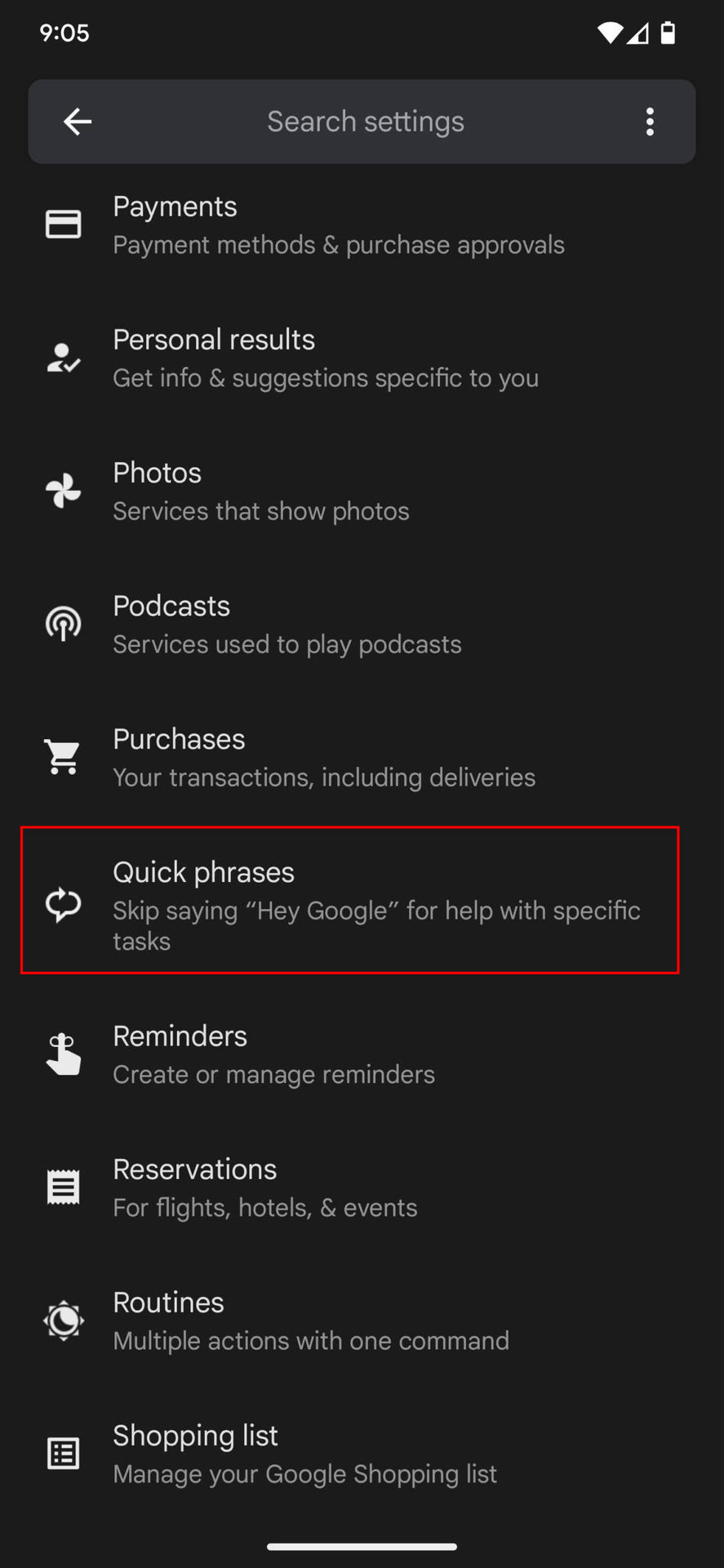
Task: View Purchases and deliveries
Action: [x=323, y=757]
